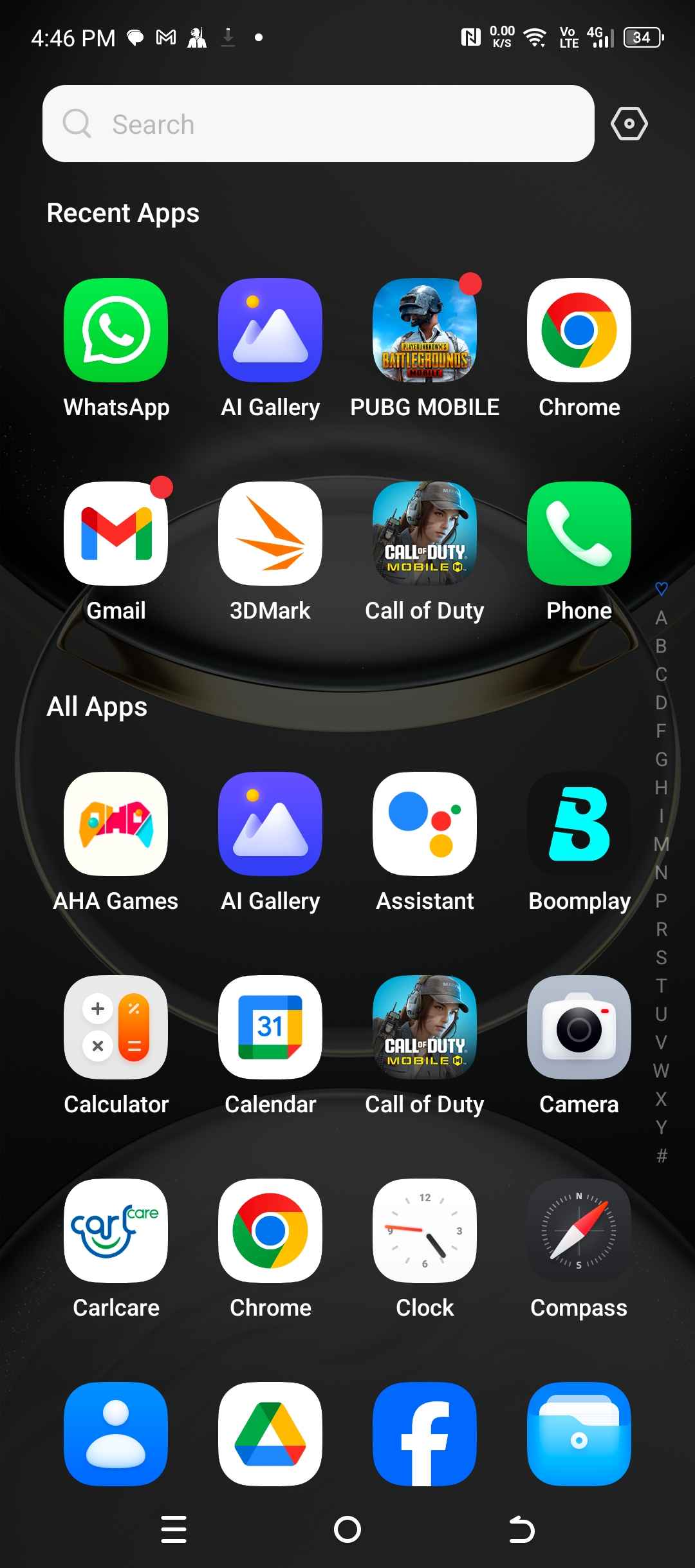Screen dimensions: 695x1568
Task: Tap the Search field at the top
Action: click(x=318, y=124)
